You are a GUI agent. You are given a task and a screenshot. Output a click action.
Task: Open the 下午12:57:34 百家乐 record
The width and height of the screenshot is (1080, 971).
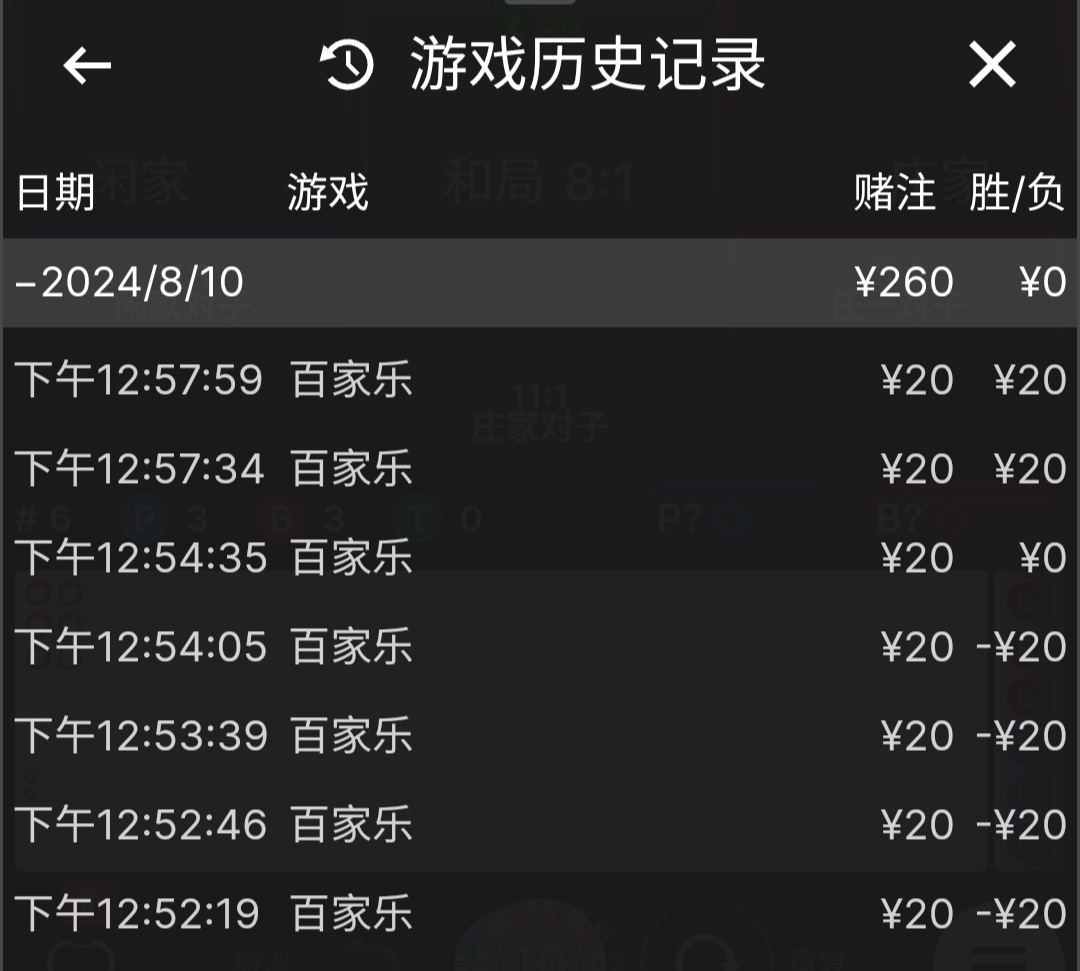(x=540, y=470)
